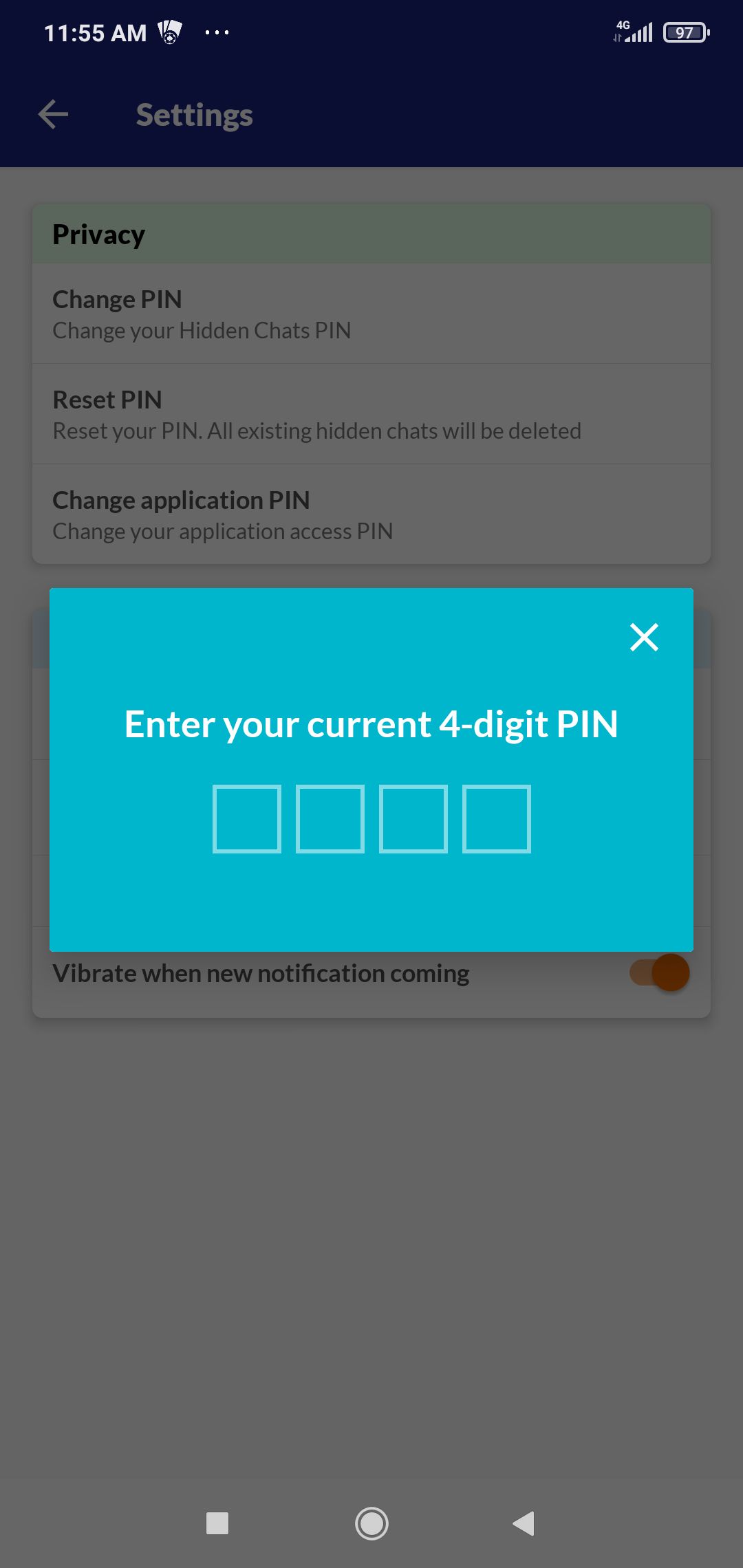Screen dimensions: 743x1568
Task: Tap the system back button
Action: click(x=524, y=1523)
